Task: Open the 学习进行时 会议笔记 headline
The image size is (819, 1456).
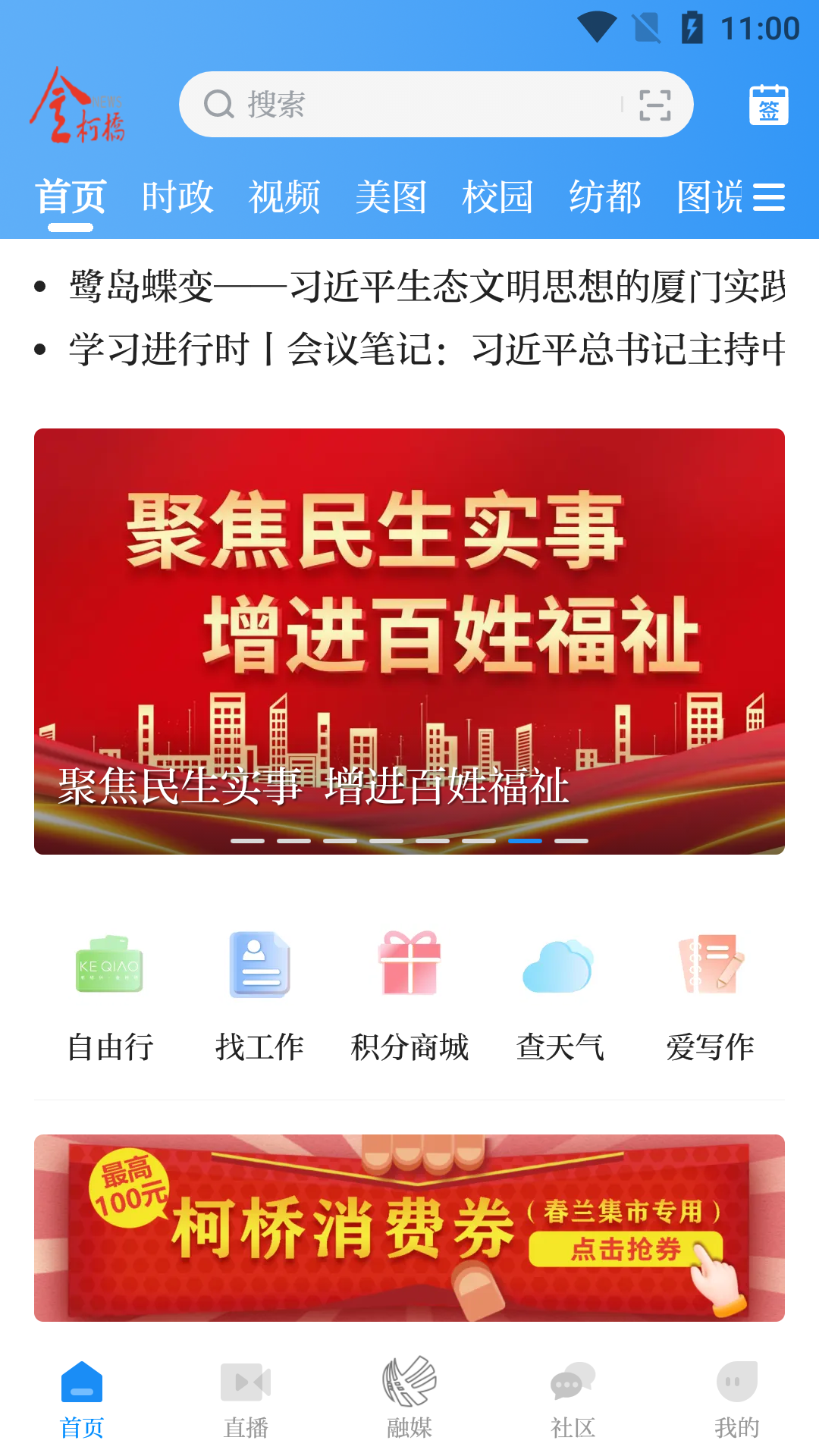Action: [425, 350]
